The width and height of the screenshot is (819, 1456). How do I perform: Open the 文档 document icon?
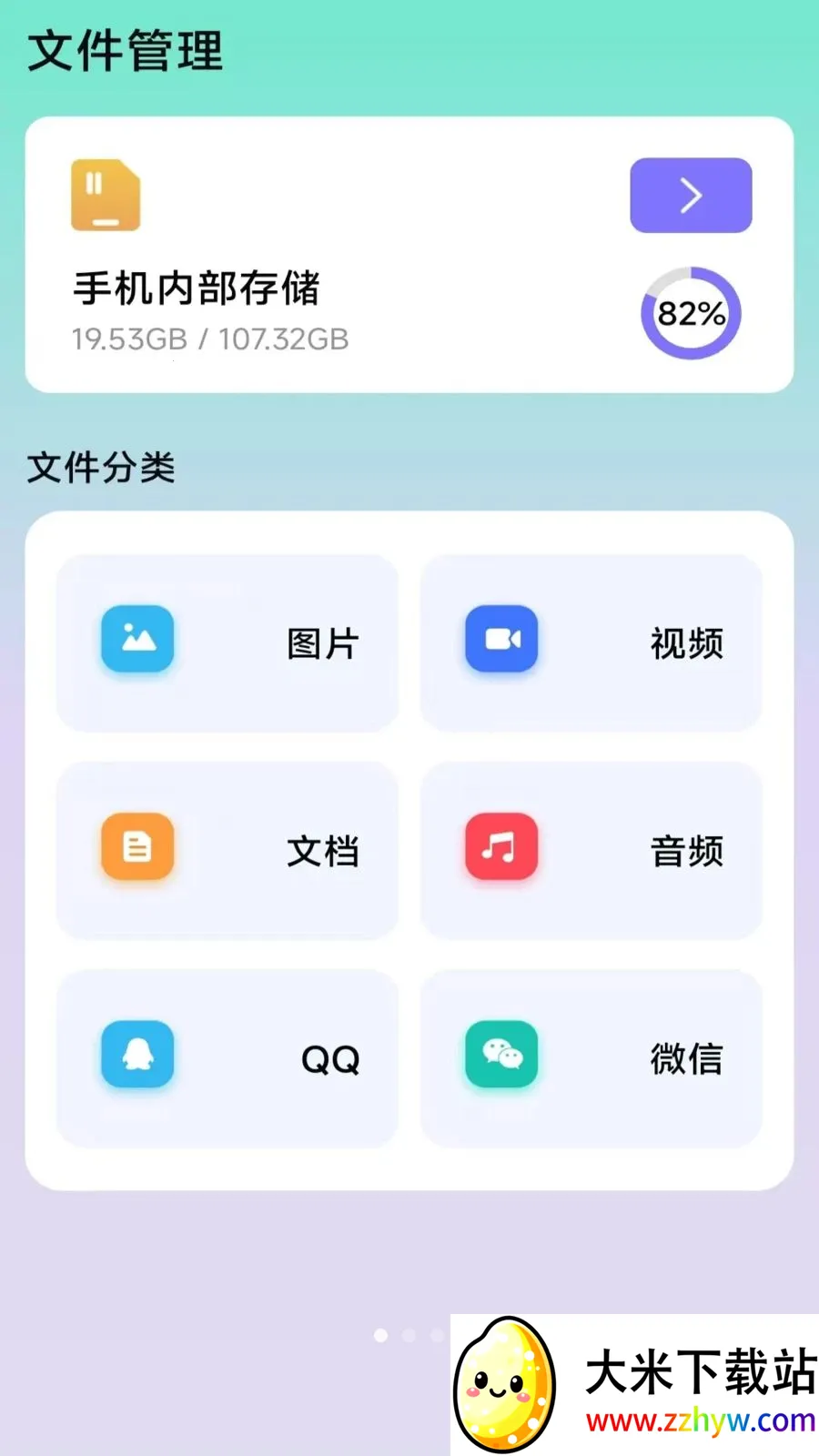pos(136,848)
